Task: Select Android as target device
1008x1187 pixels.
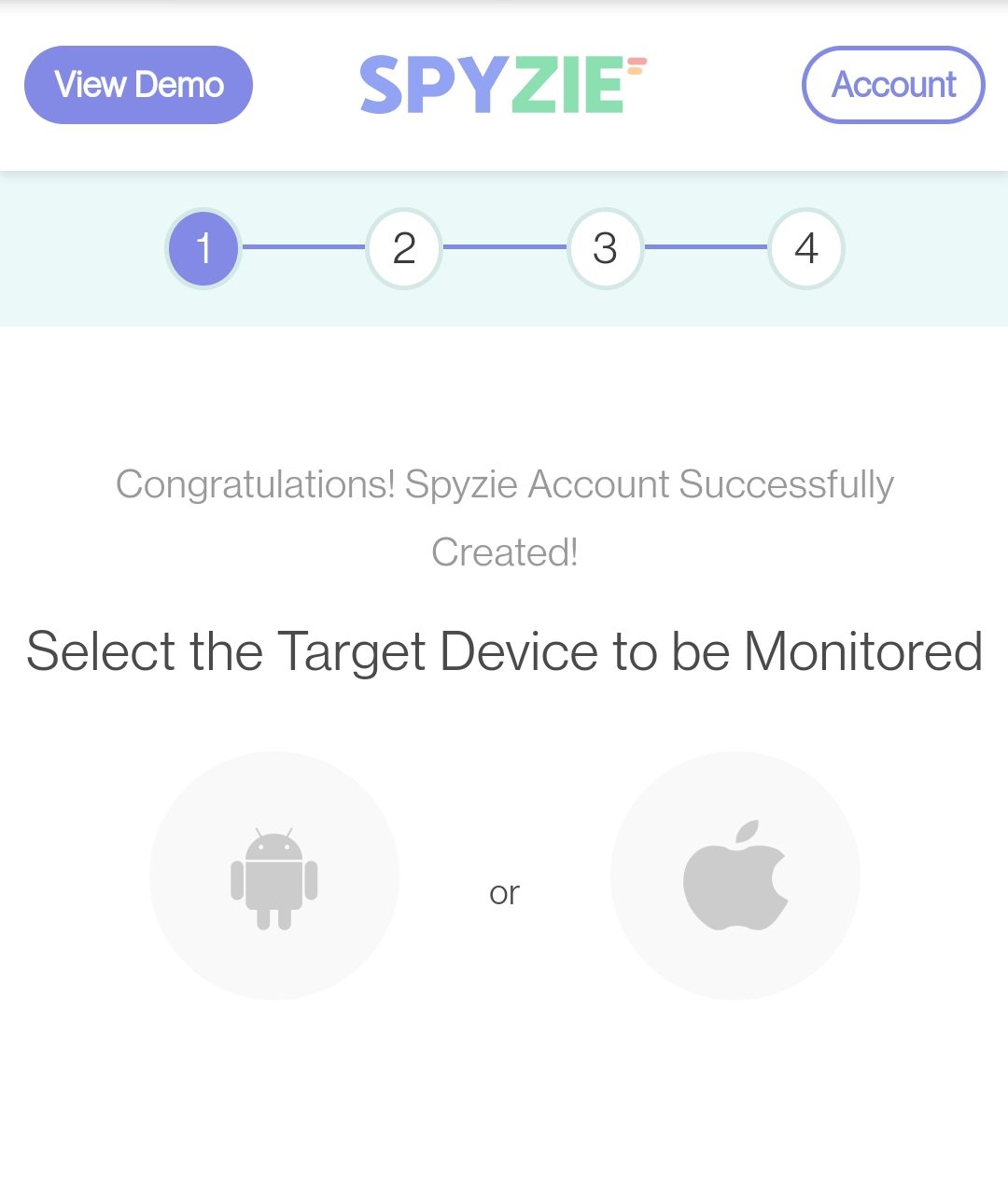Action: (274, 875)
